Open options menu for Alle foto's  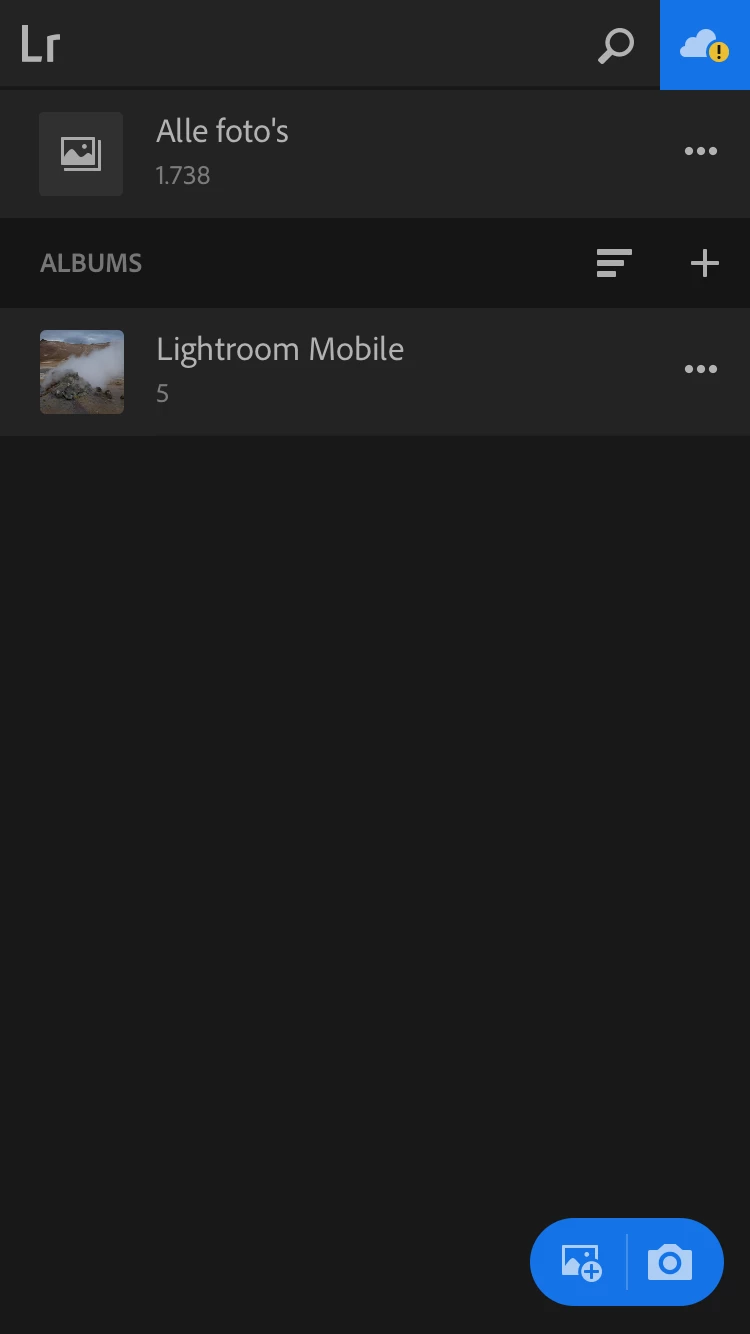point(700,152)
